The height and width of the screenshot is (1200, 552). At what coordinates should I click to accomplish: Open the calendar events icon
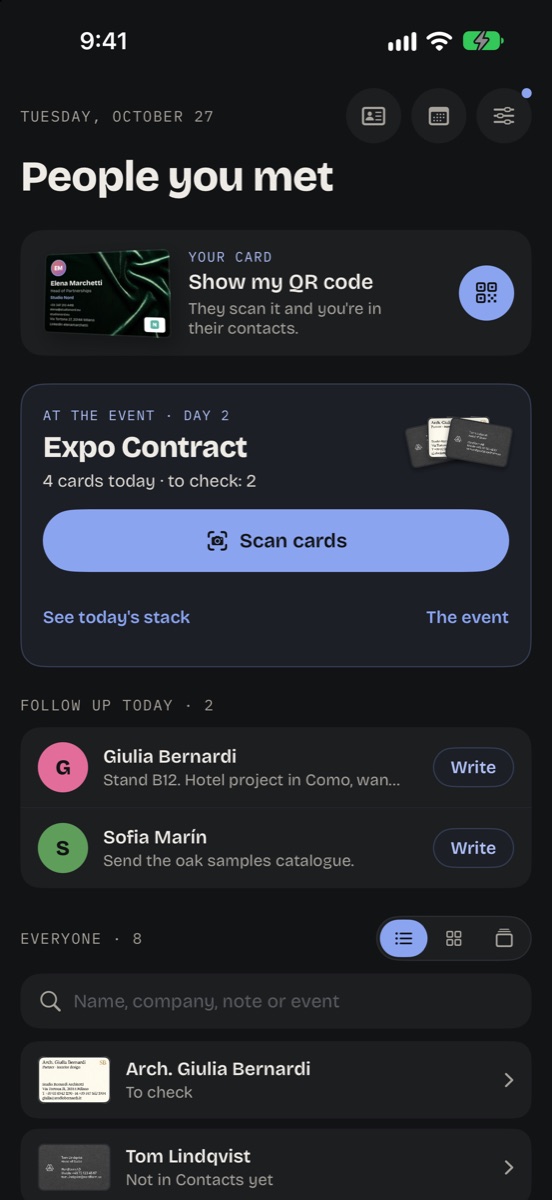(439, 116)
